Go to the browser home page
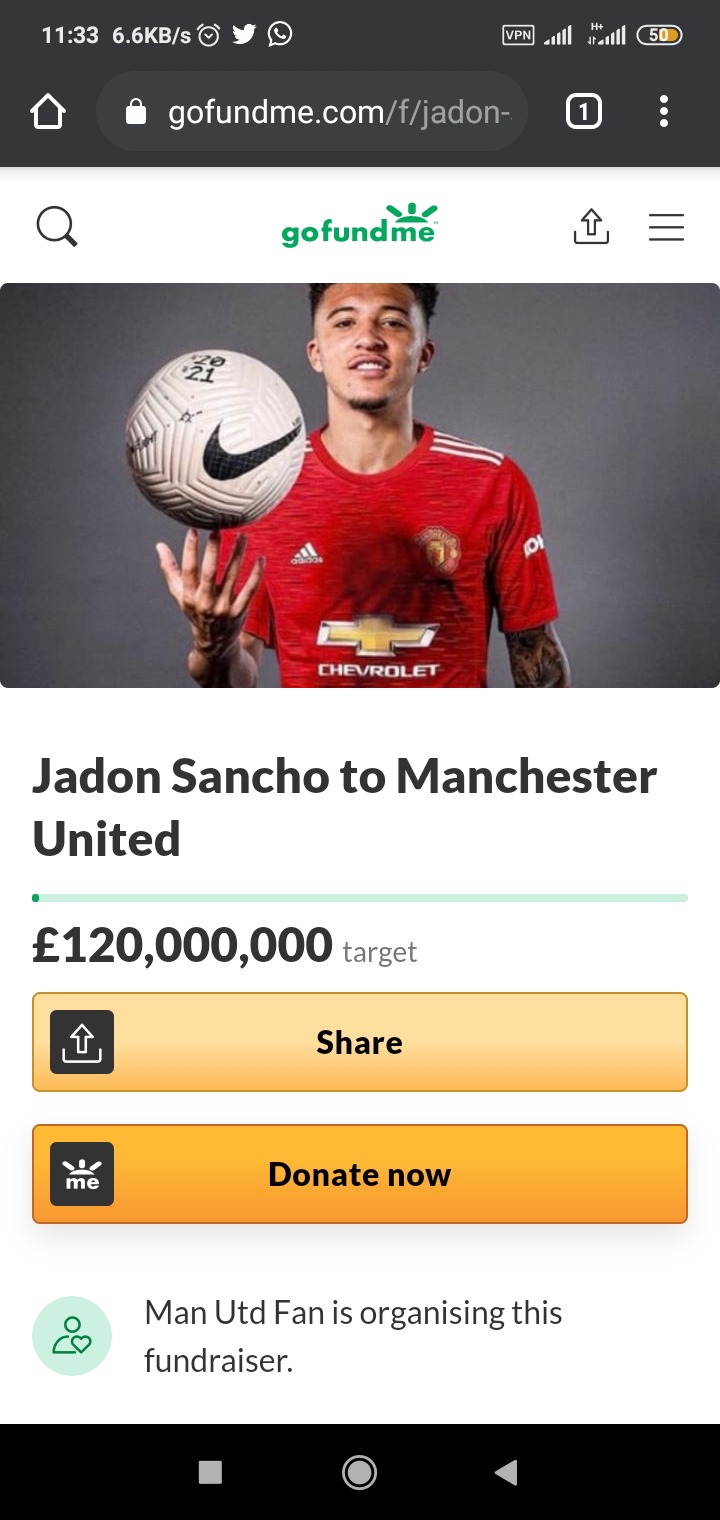The image size is (720, 1520). click(x=48, y=112)
